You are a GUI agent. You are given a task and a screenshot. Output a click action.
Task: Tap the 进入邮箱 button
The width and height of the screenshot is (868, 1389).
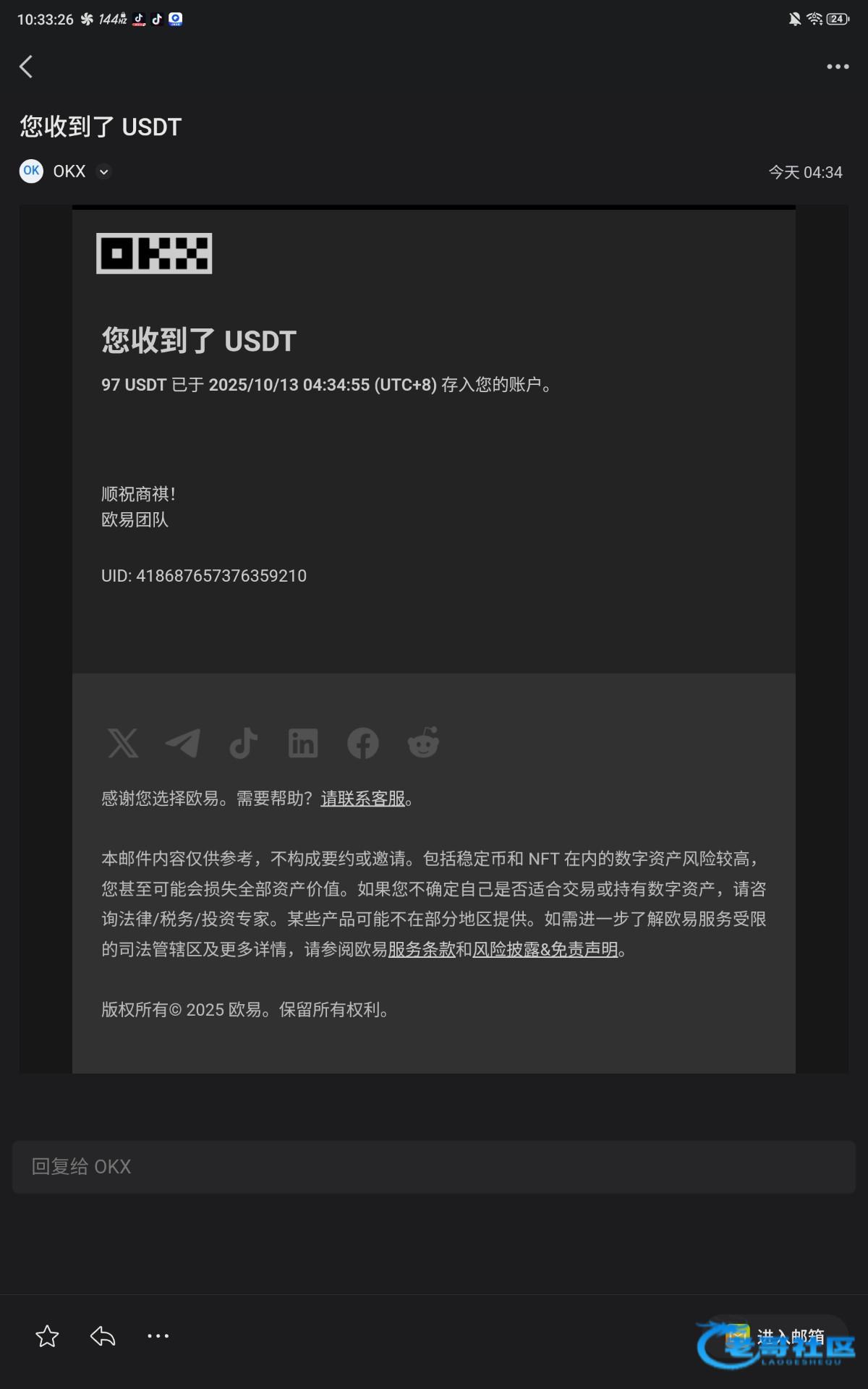point(778,1337)
